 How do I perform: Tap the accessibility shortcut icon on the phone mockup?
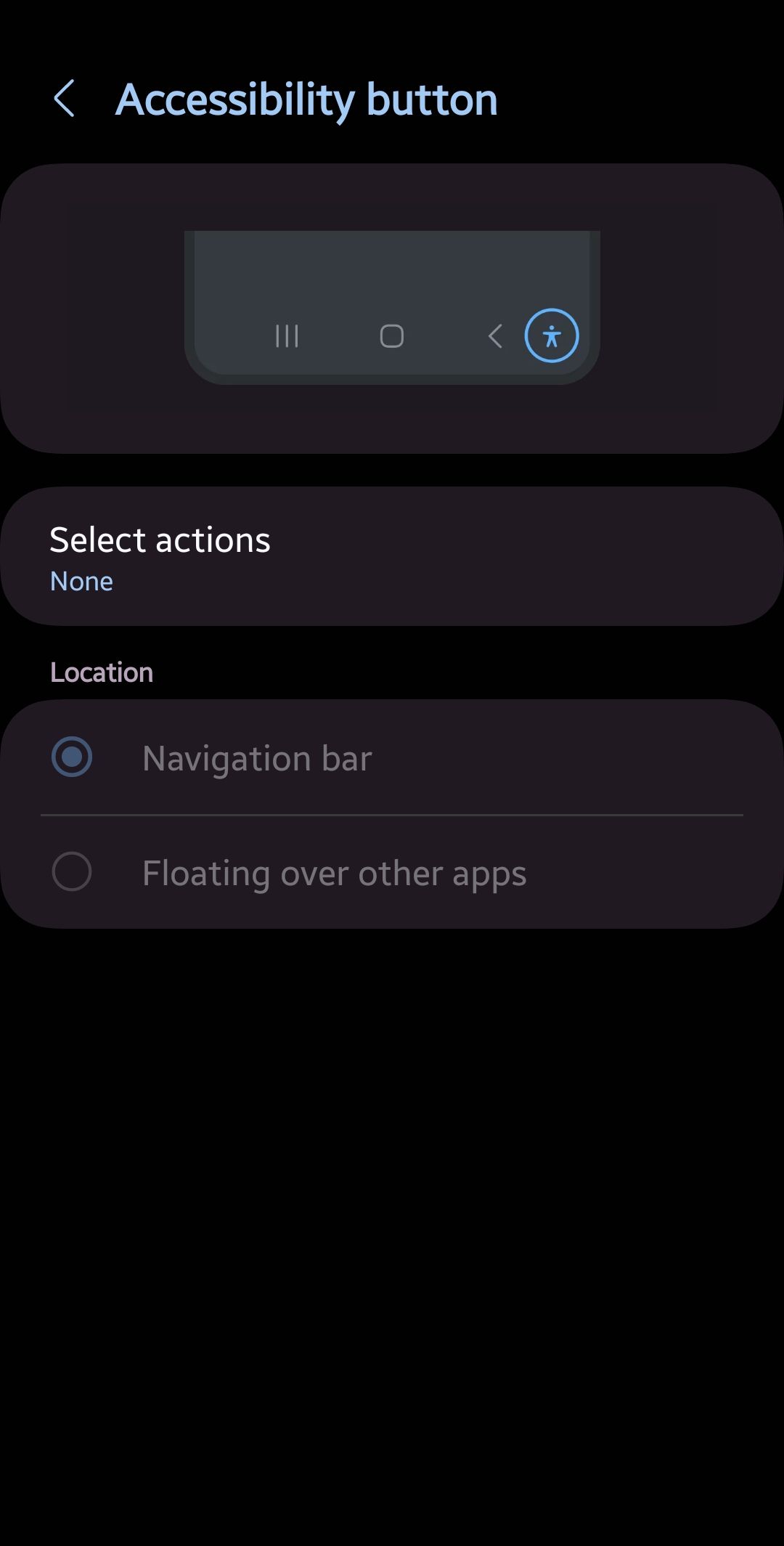tap(552, 335)
